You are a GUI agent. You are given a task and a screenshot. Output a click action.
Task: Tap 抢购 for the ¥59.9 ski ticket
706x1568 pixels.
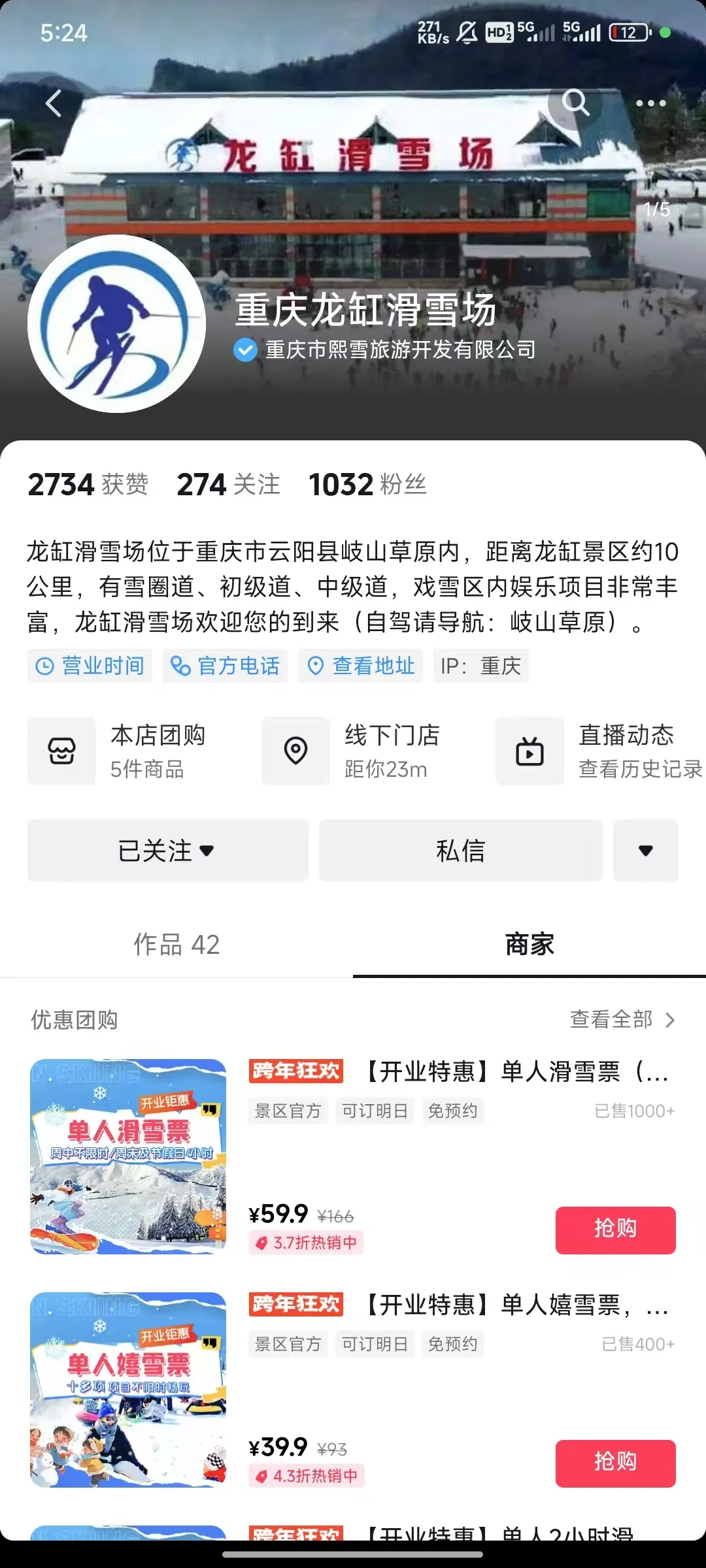click(615, 1230)
